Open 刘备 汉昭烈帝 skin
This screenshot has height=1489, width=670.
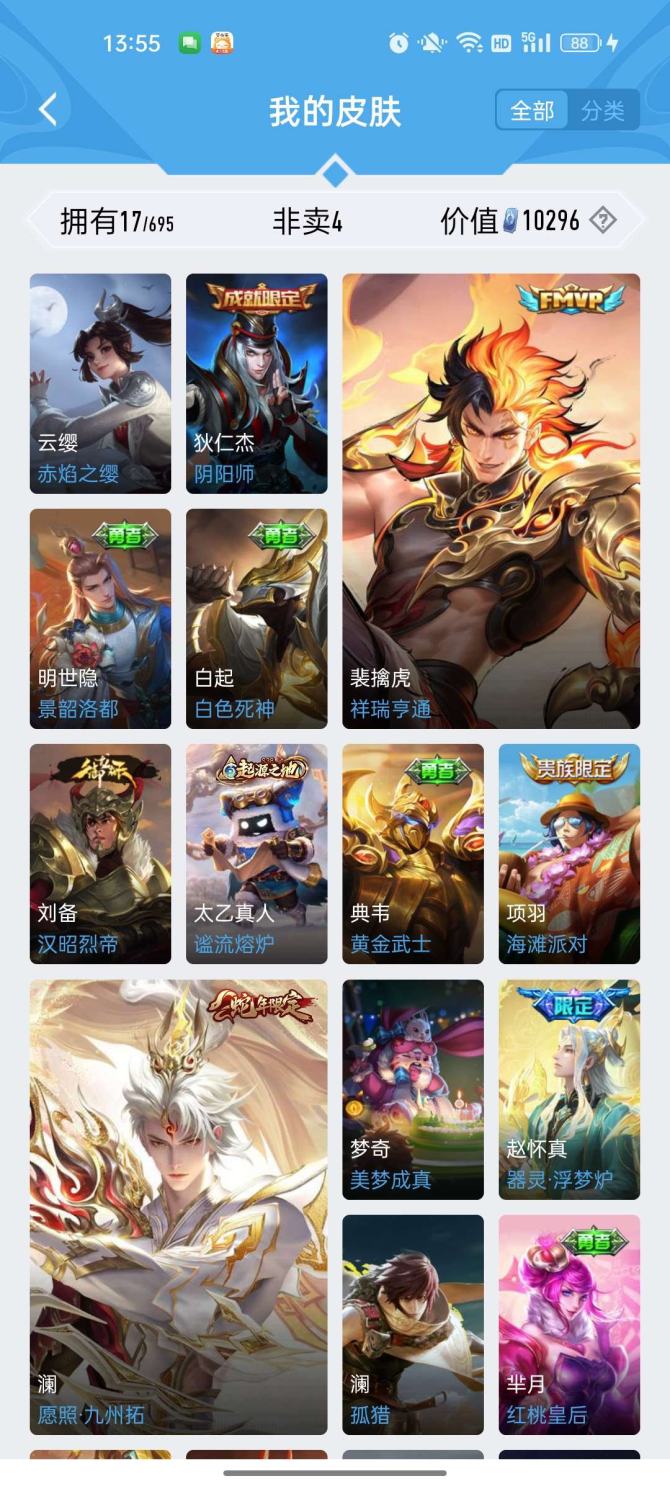pyautogui.click(x=100, y=853)
